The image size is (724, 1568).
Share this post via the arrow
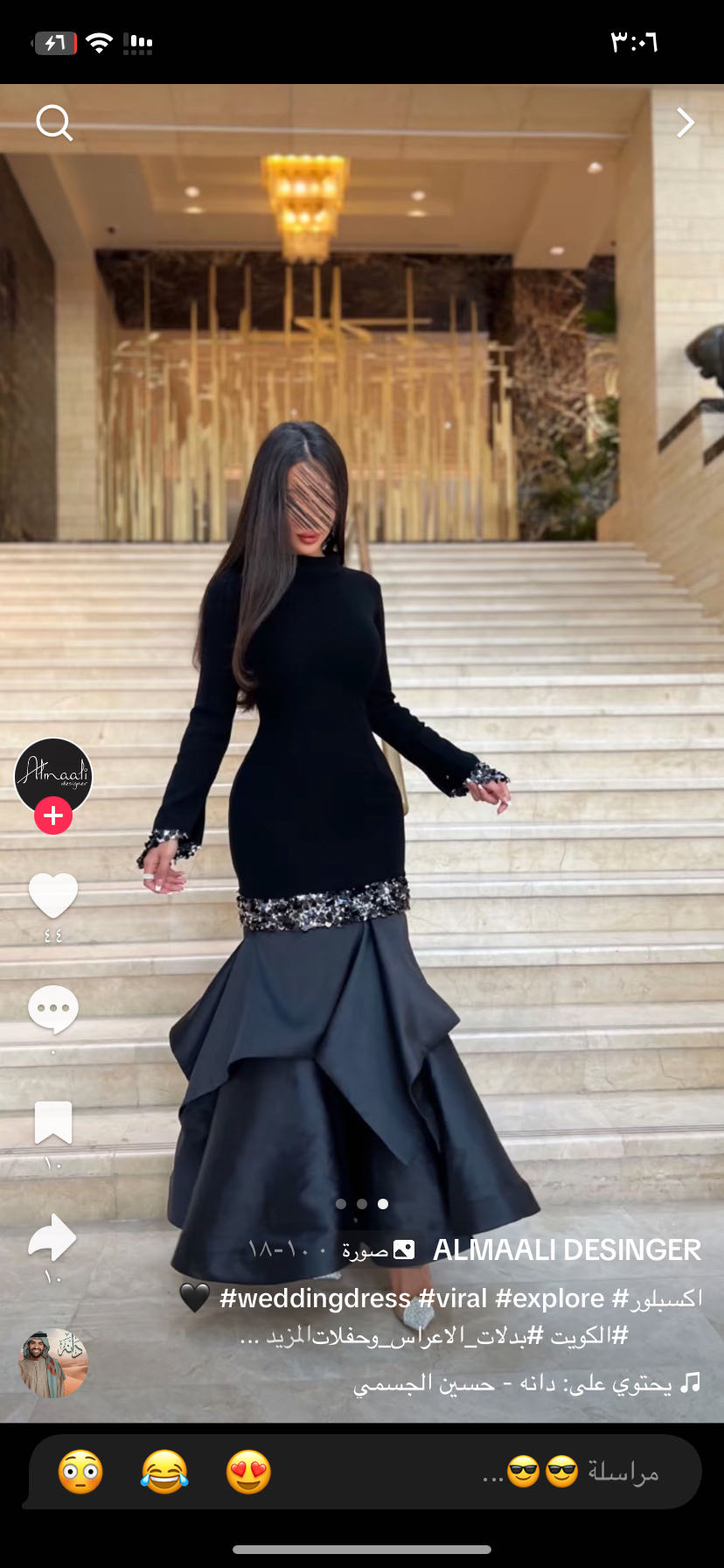[53, 1237]
